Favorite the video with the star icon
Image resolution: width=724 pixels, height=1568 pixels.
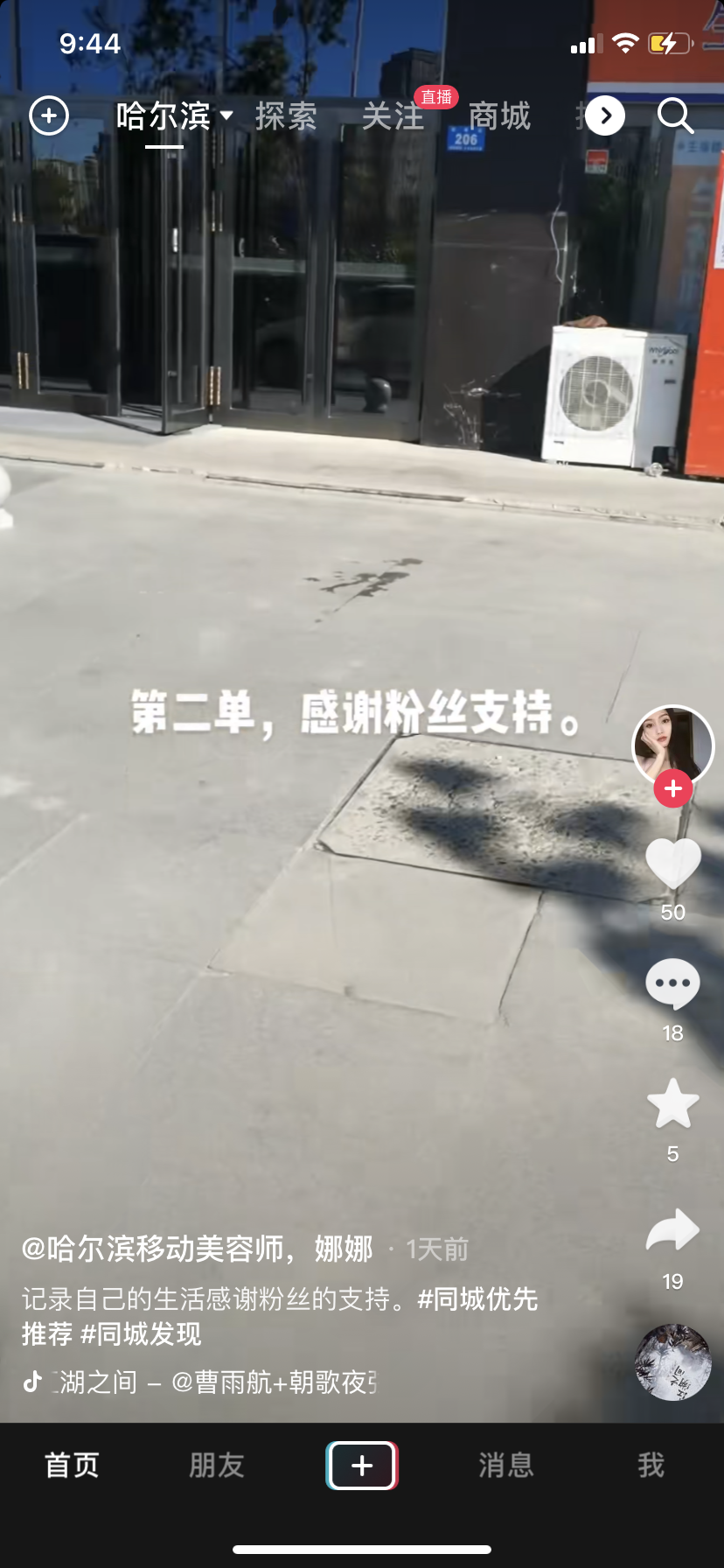click(672, 1104)
